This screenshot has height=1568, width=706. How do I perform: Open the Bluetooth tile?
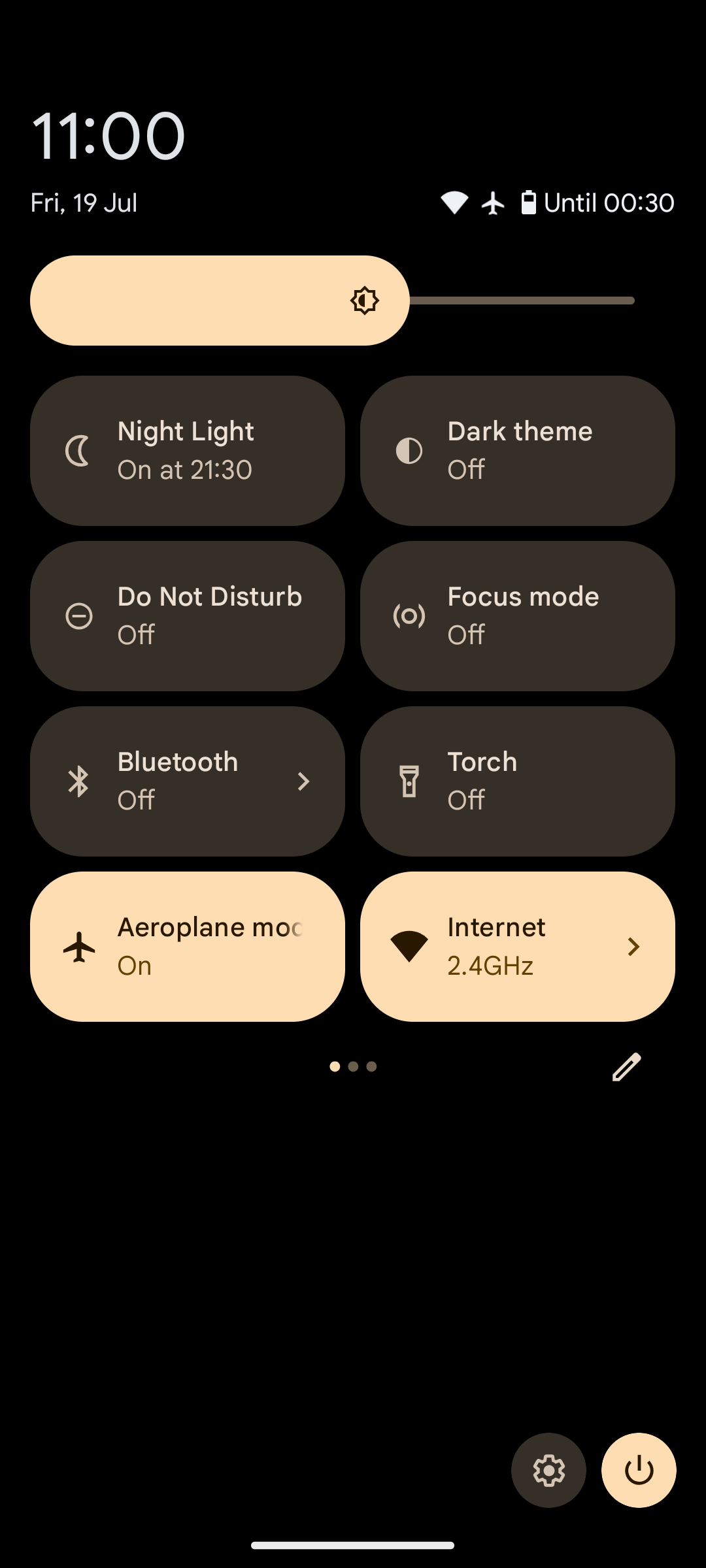pyautogui.click(x=188, y=781)
